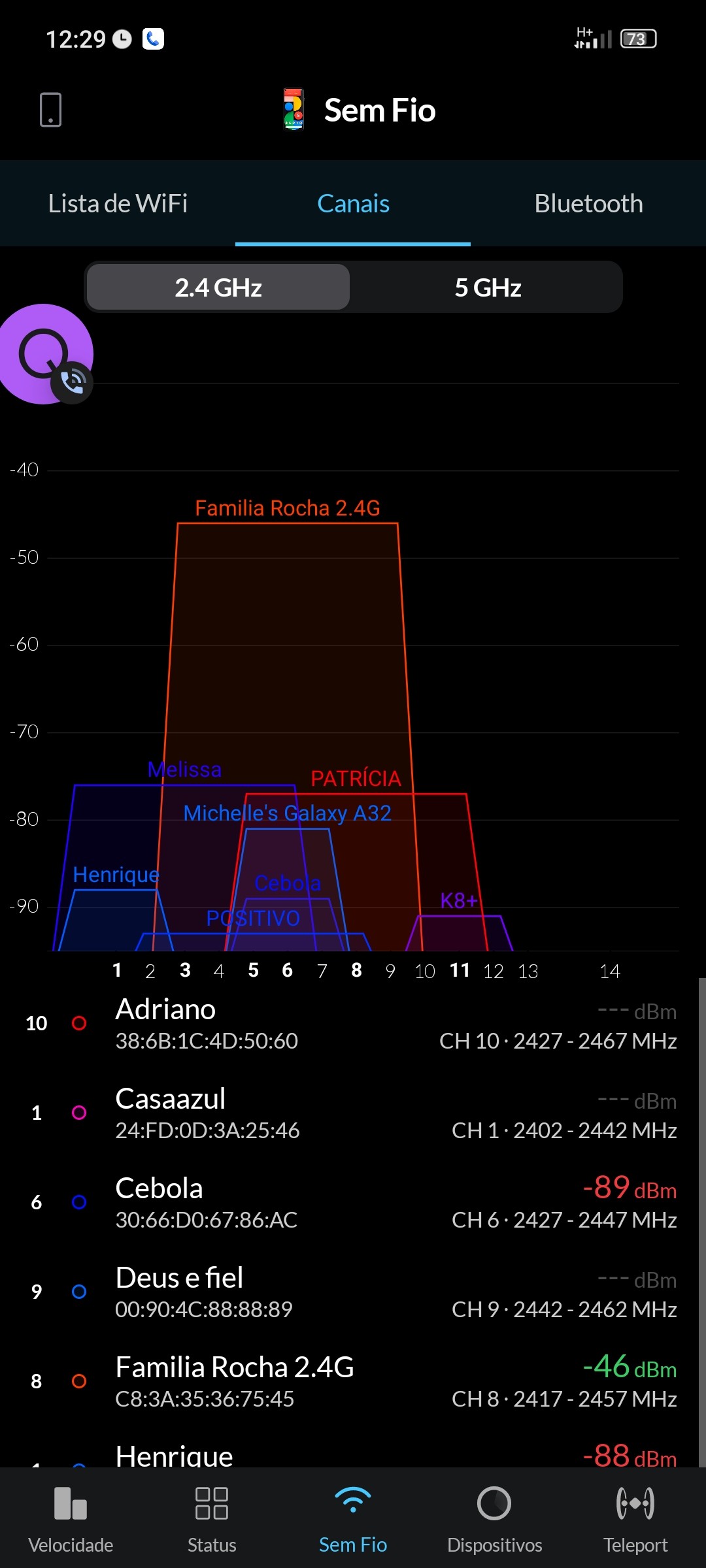Switch to the Bluetooth tab

pyautogui.click(x=588, y=204)
